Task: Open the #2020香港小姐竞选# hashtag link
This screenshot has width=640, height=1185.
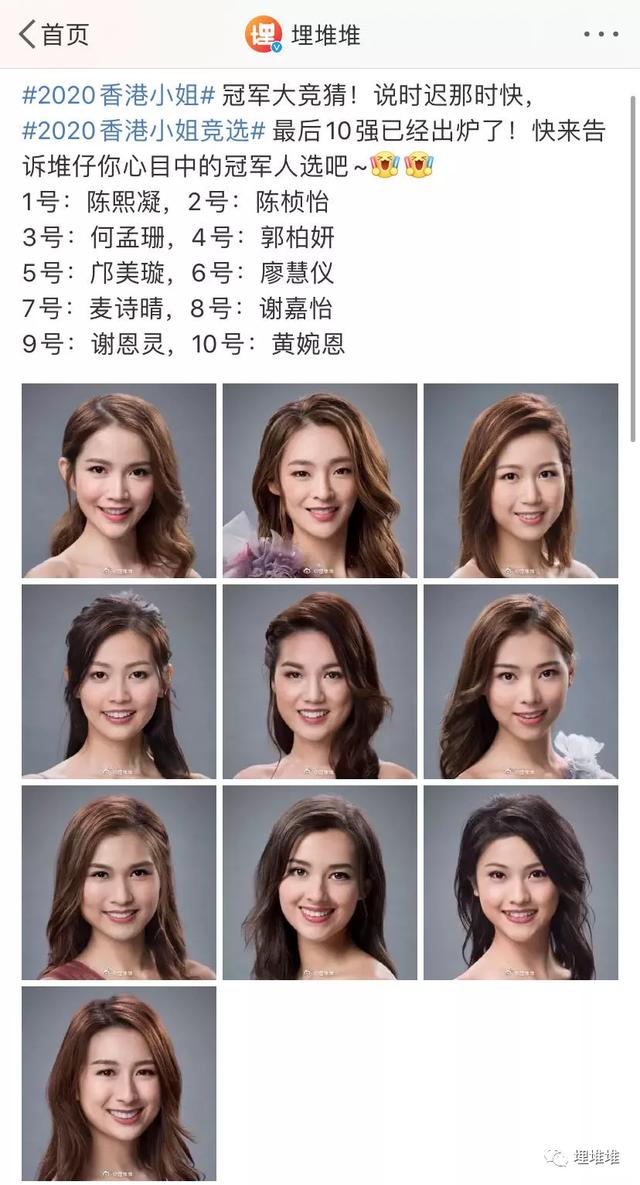Action: 143,131
